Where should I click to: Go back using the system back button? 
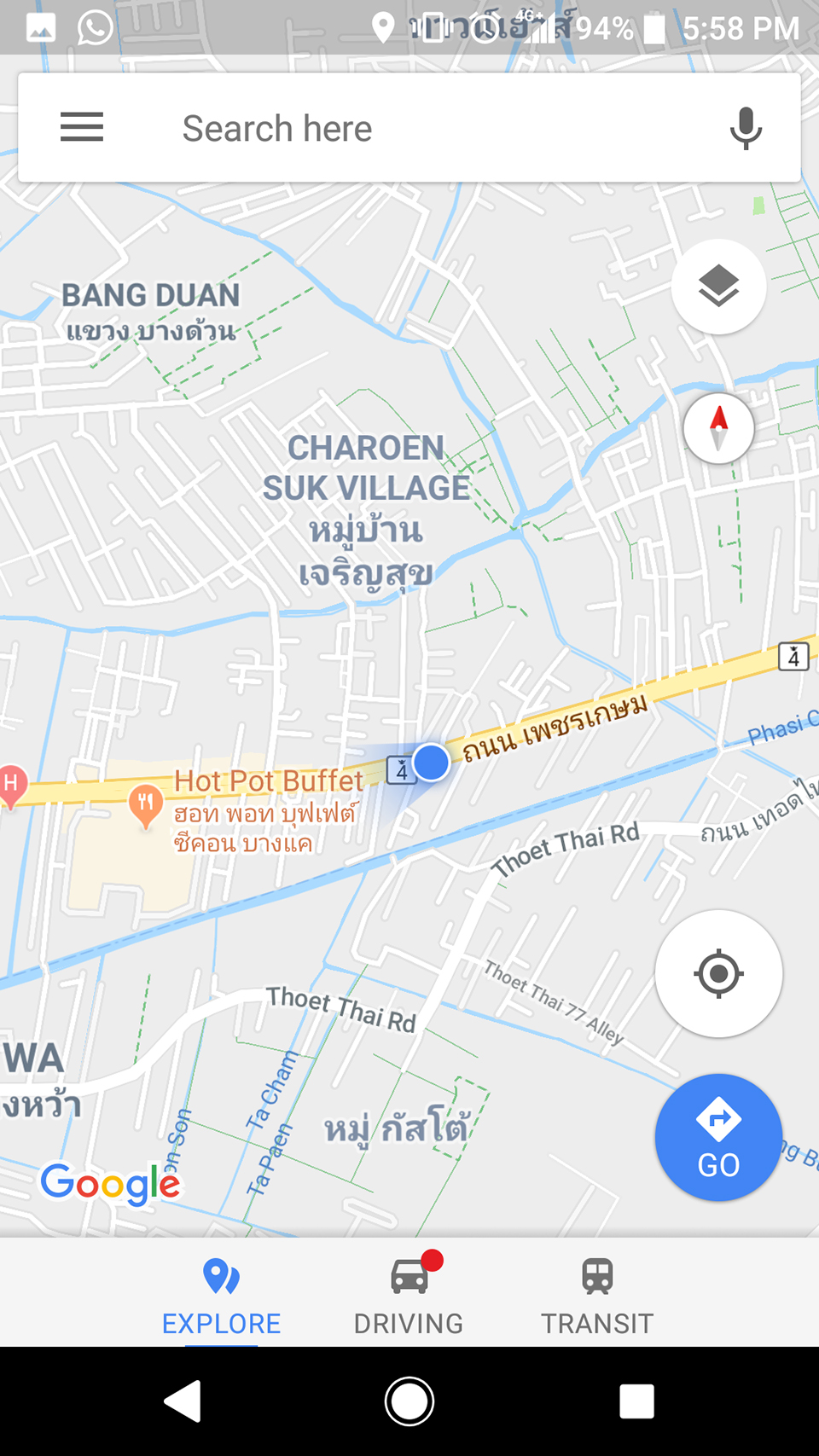point(183,1401)
